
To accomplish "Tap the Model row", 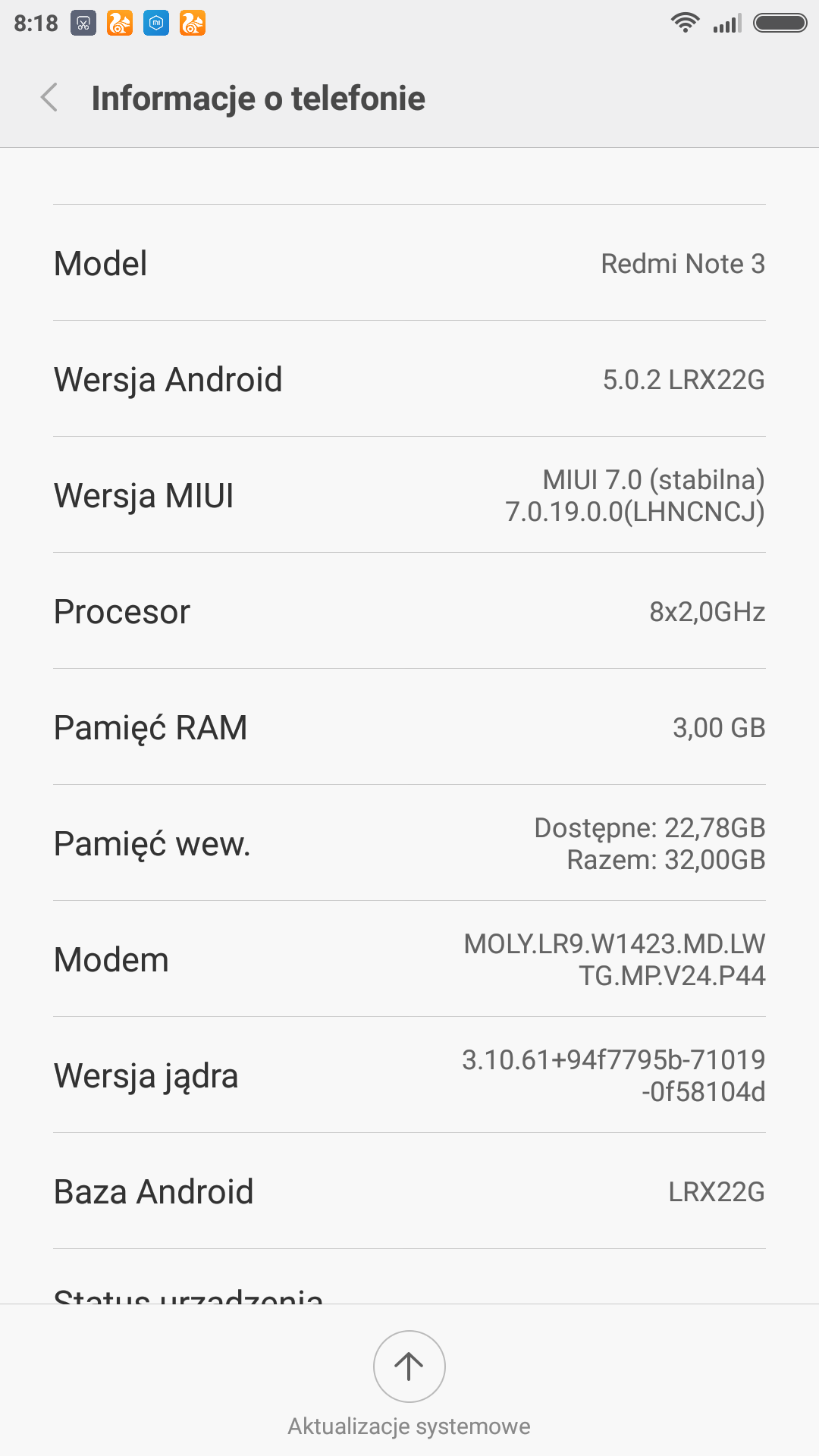I will click(409, 263).
